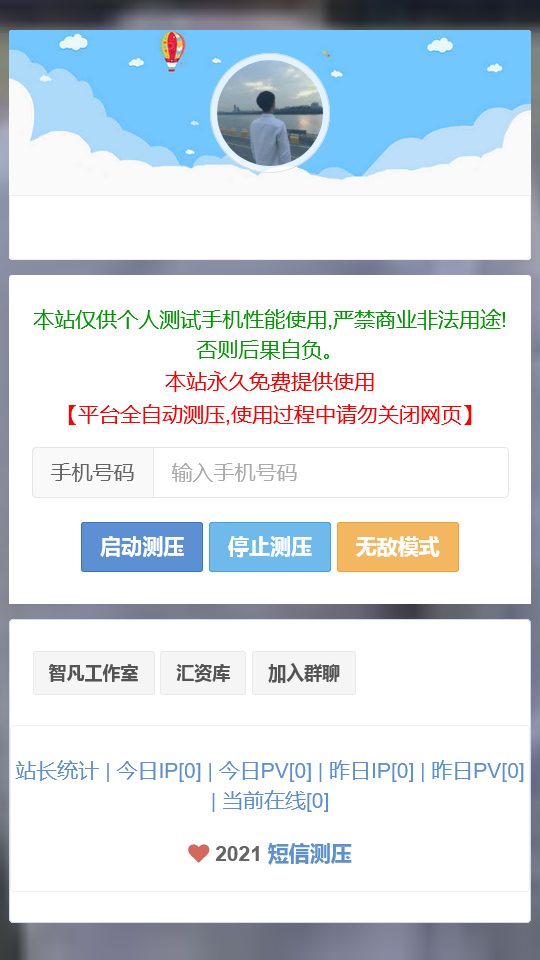Tap the 输入手机号码 phone number field
The height and width of the screenshot is (960, 540).
point(331,473)
